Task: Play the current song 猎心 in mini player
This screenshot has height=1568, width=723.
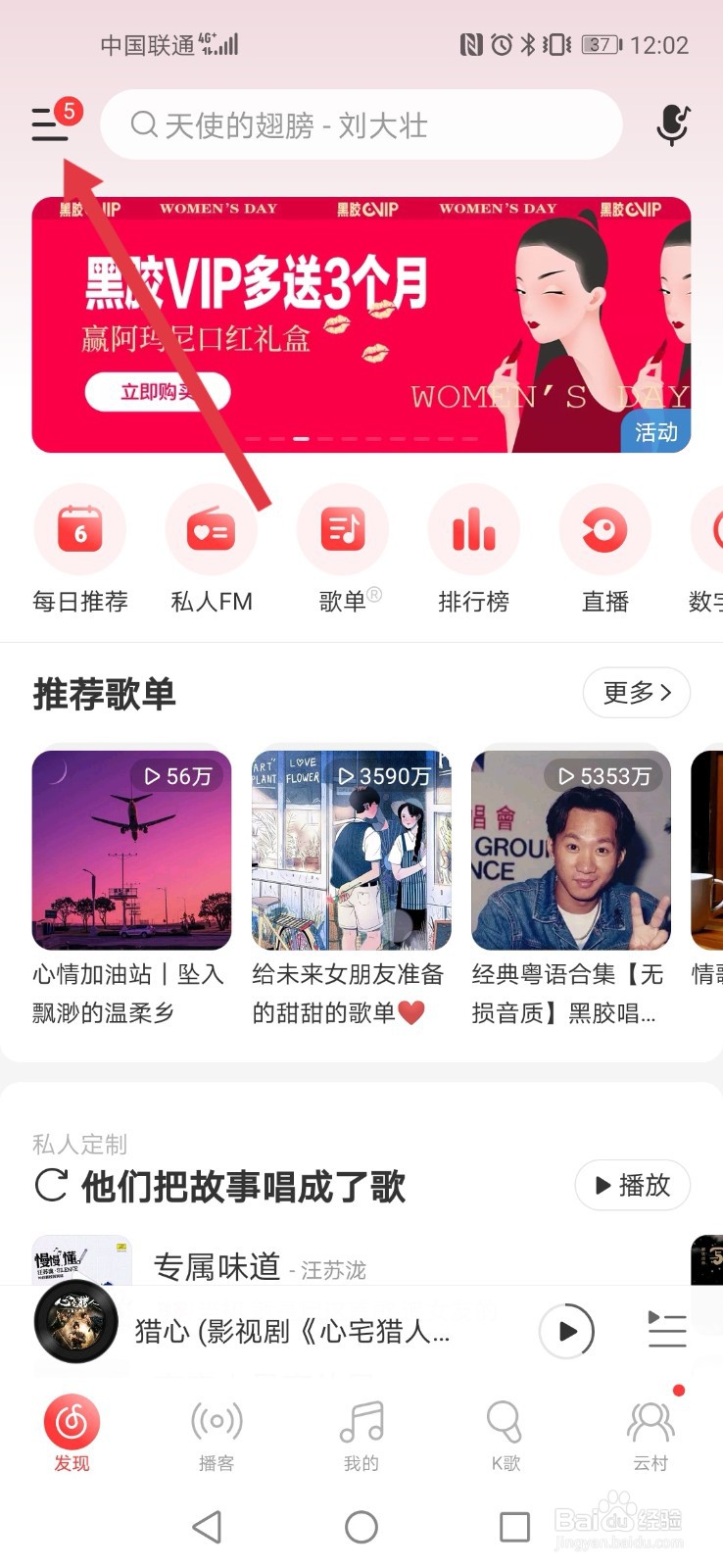Action: (x=568, y=1331)
